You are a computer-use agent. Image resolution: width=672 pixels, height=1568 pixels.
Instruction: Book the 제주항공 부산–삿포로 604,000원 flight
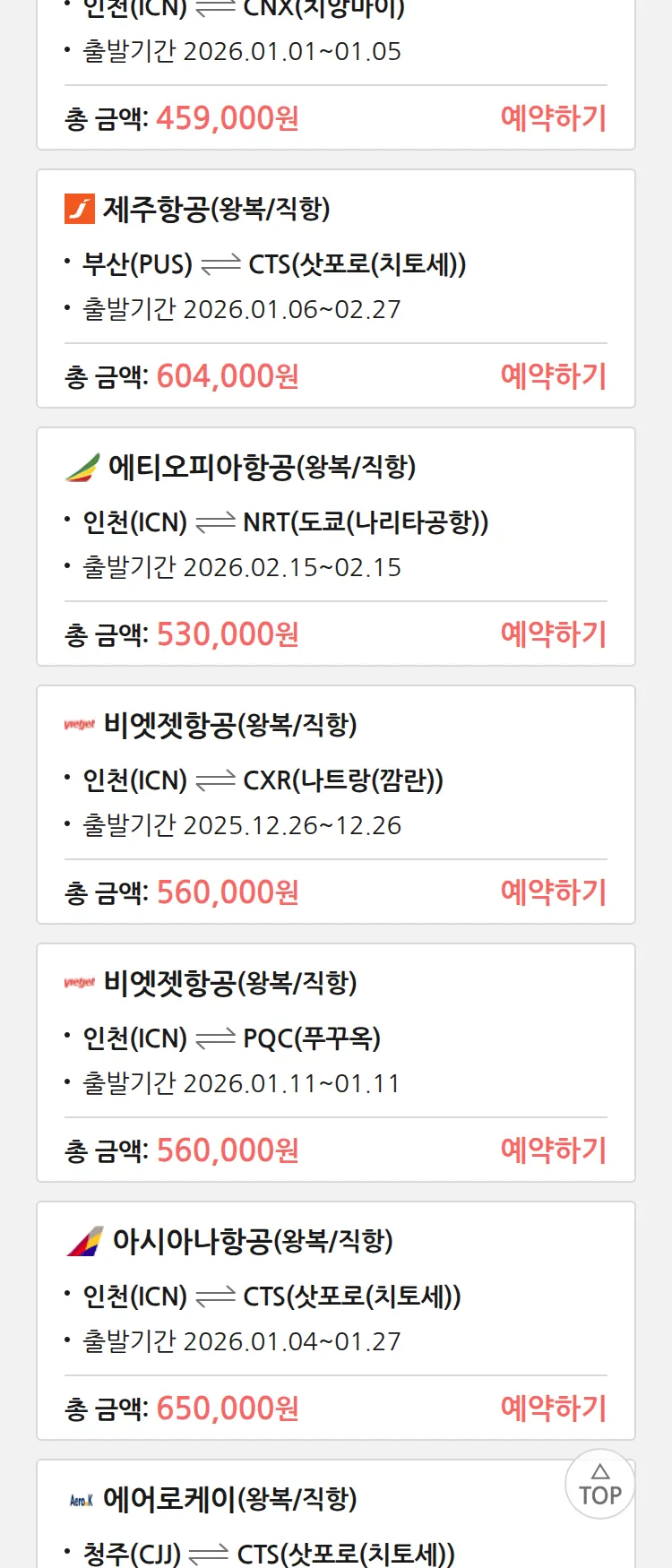[553, 376]
